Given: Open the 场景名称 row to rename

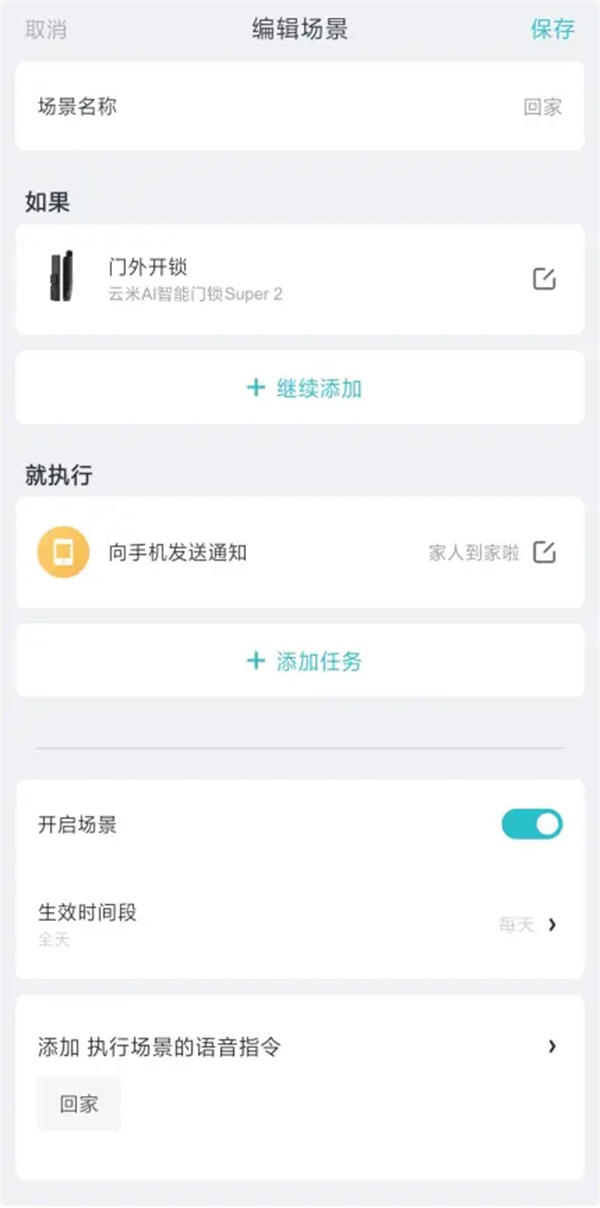Looking at the screenshot, I should pos(300,107).
